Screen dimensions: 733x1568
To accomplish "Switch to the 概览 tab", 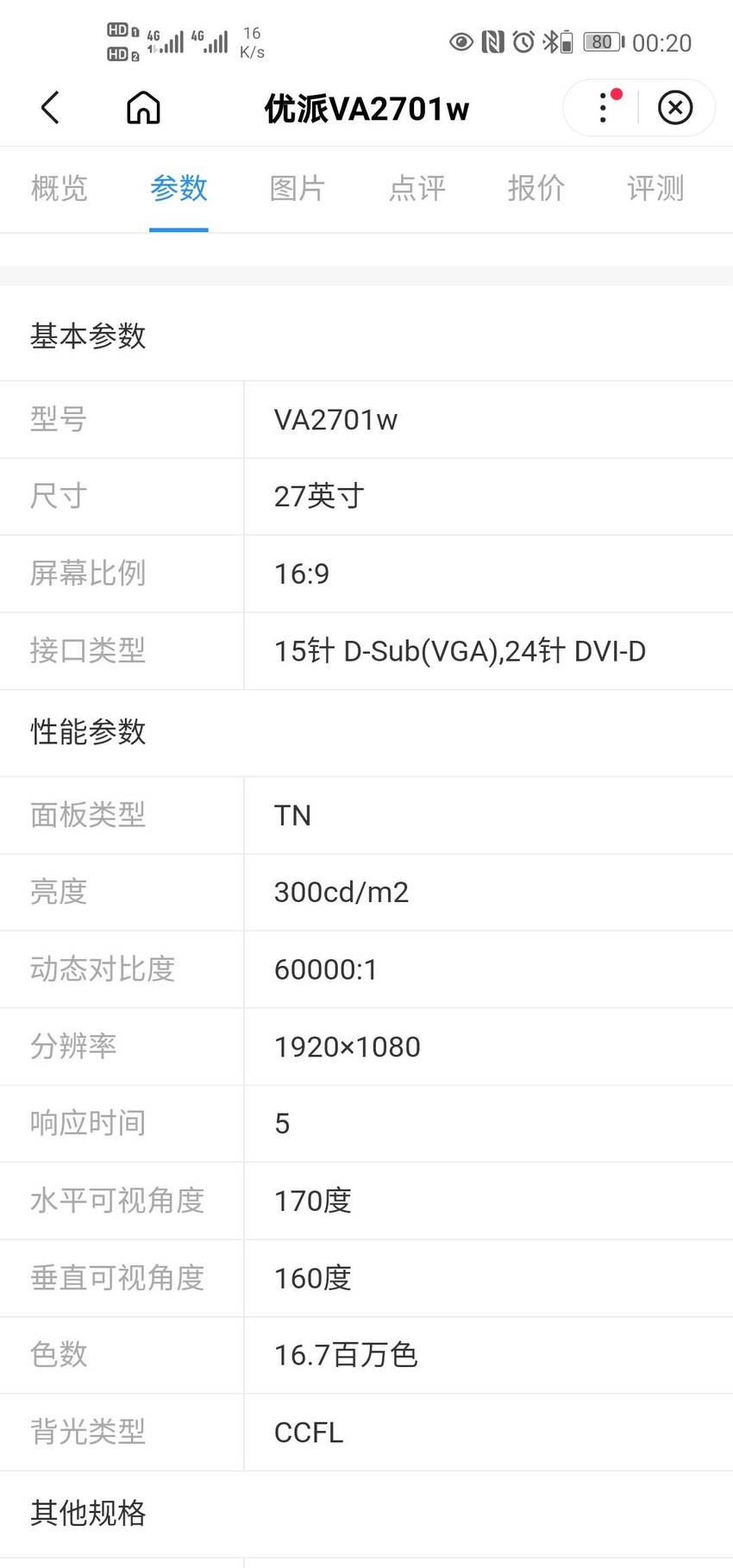I will pos(60,188).
